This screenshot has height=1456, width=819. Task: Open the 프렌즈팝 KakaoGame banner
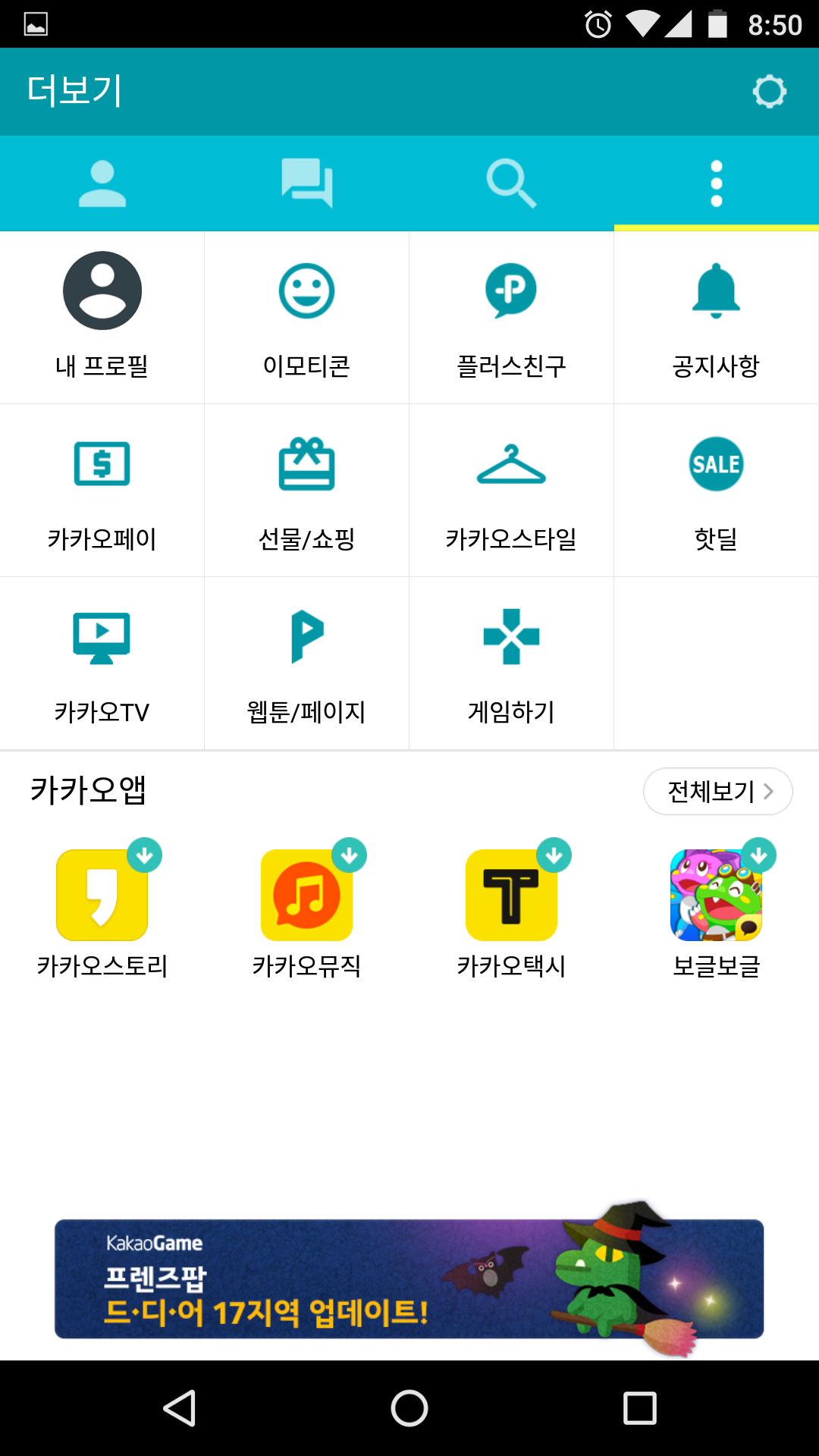coord(409,1279)
